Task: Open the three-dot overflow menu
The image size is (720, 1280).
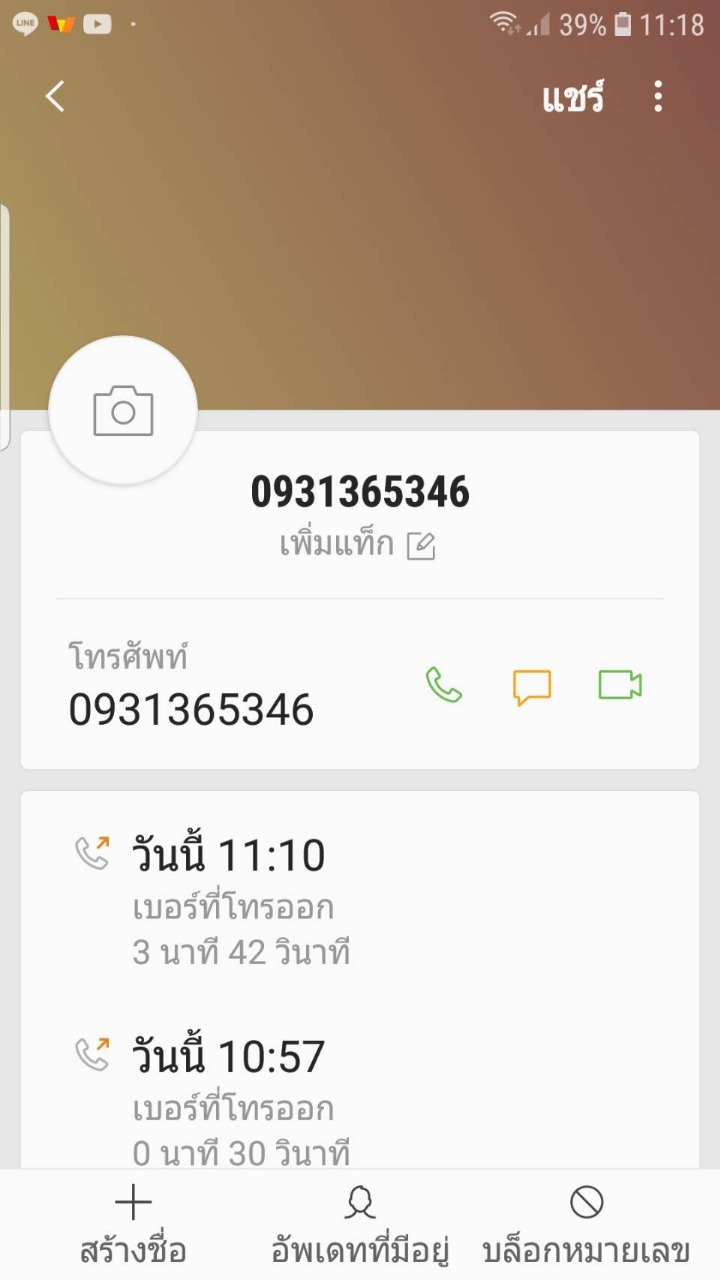Action: [x=657, y=97]
